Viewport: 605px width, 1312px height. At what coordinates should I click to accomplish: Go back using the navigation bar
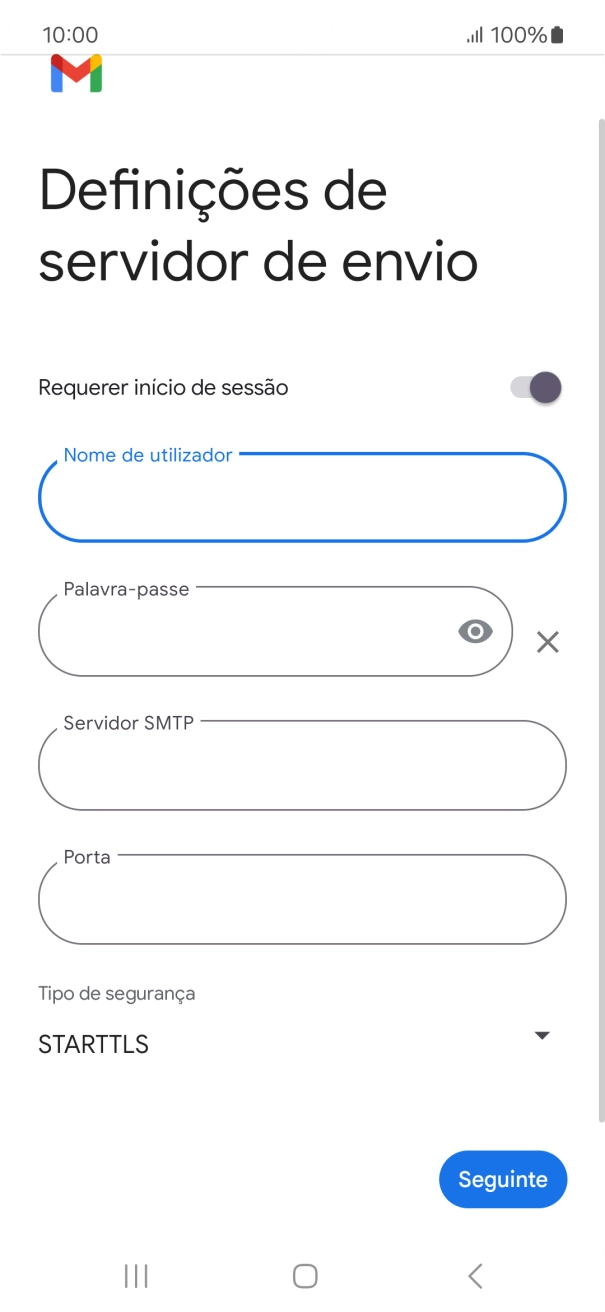click(x=475, y=1275)
